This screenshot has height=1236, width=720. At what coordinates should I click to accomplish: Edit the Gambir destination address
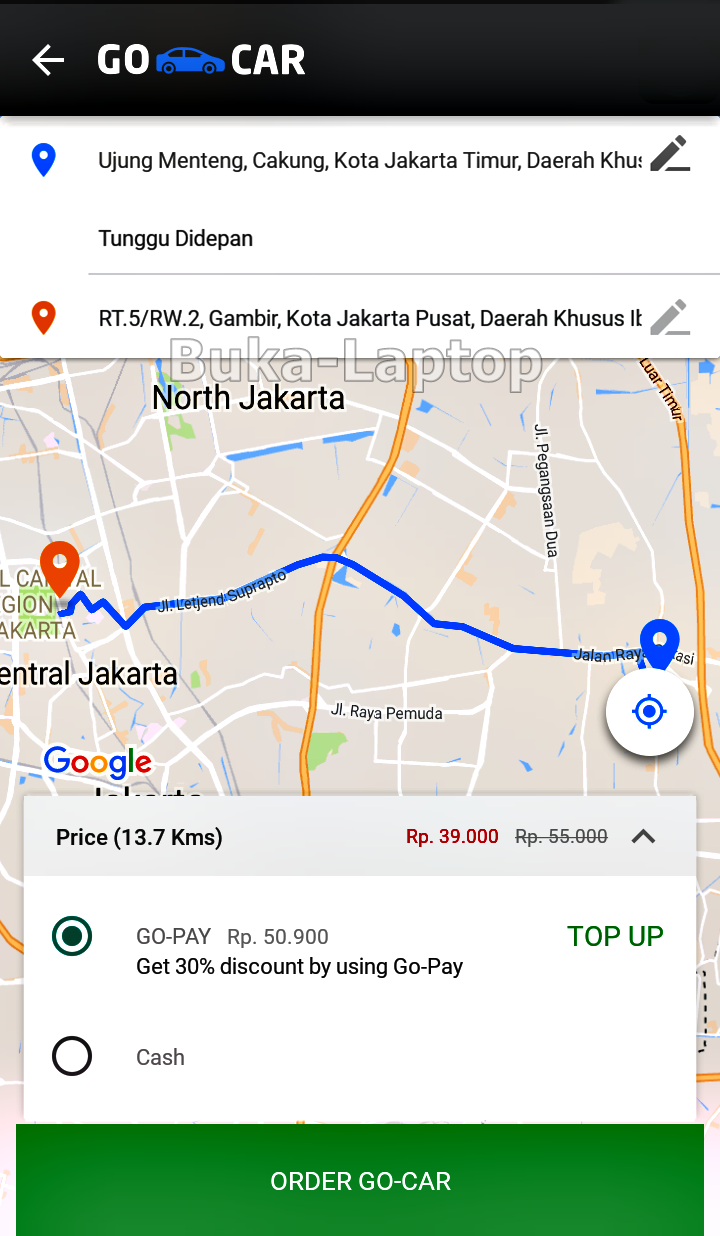pyautogui.click(x=670, y=318)
